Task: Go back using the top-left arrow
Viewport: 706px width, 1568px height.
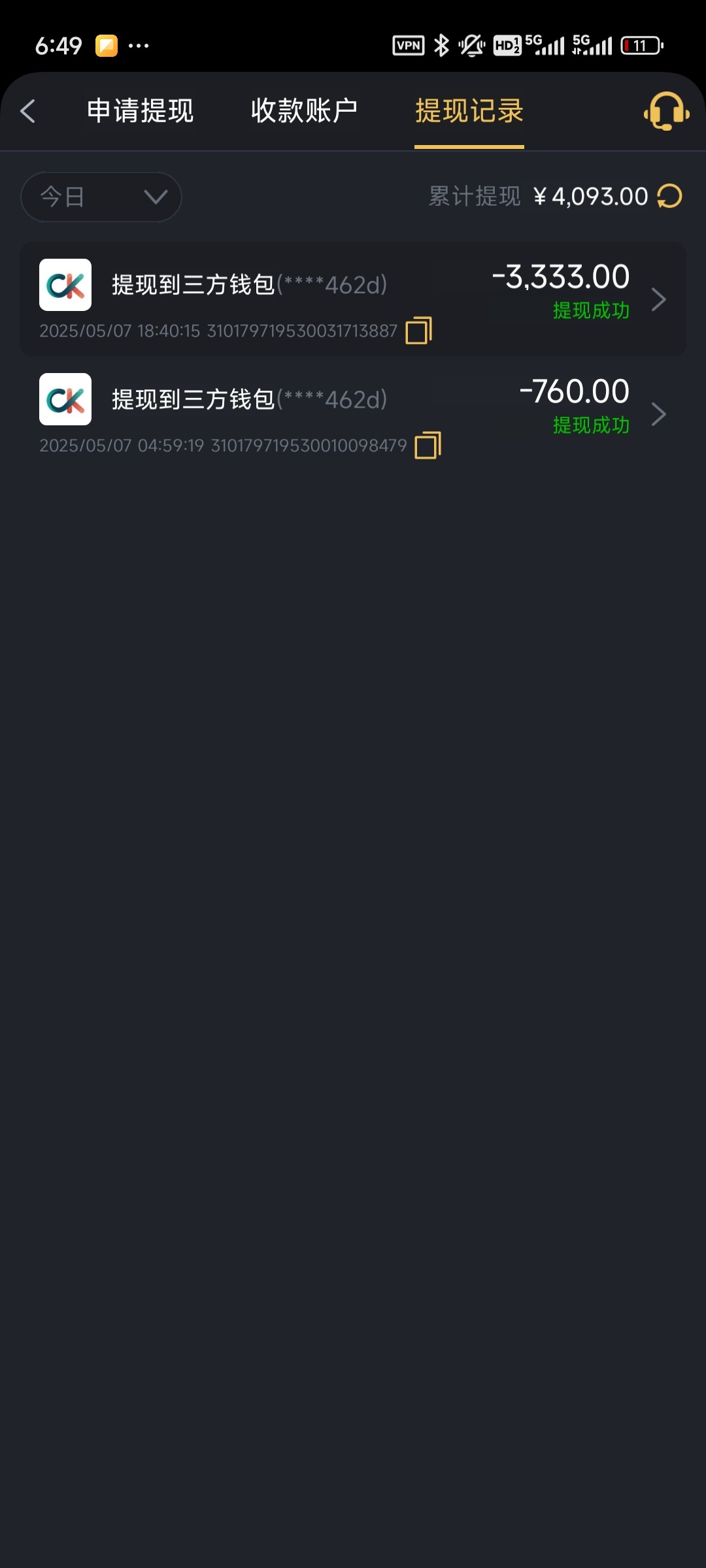Action: pos(27,111)
